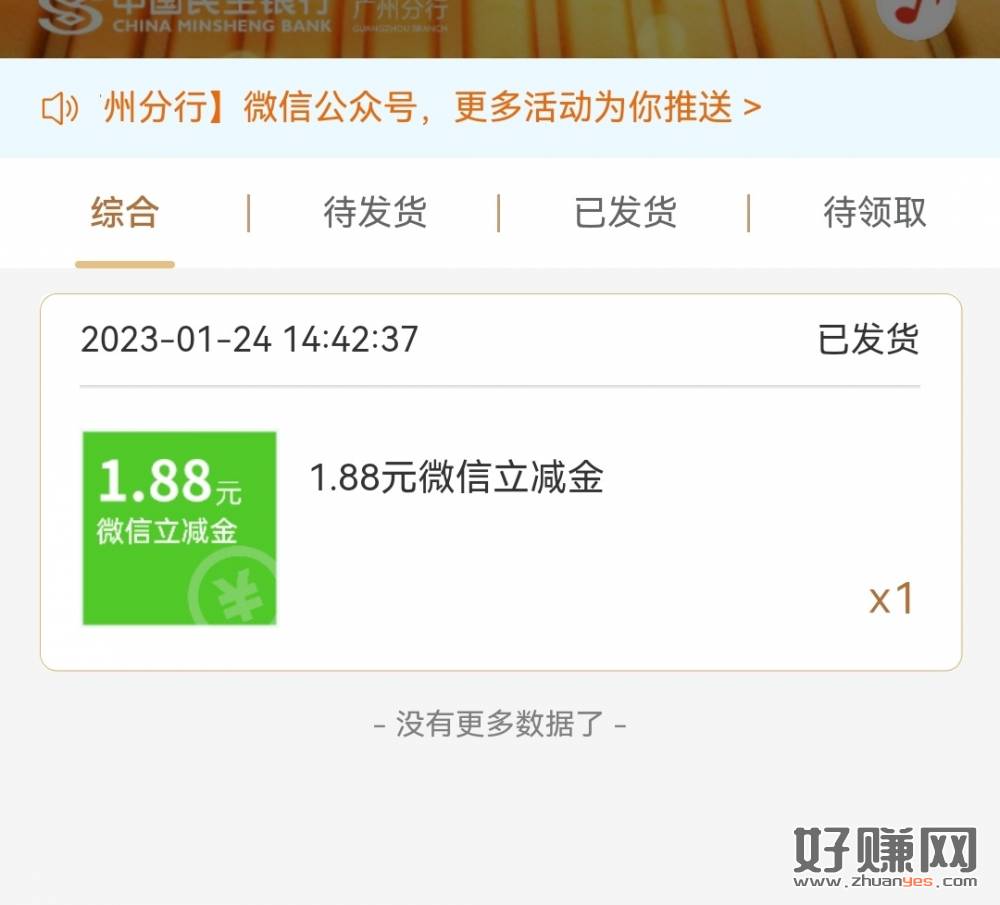The height and width of the screenshot is (905, 1000).
Task: Switch to the 待发货 tab
Action: tap(375, 213)
